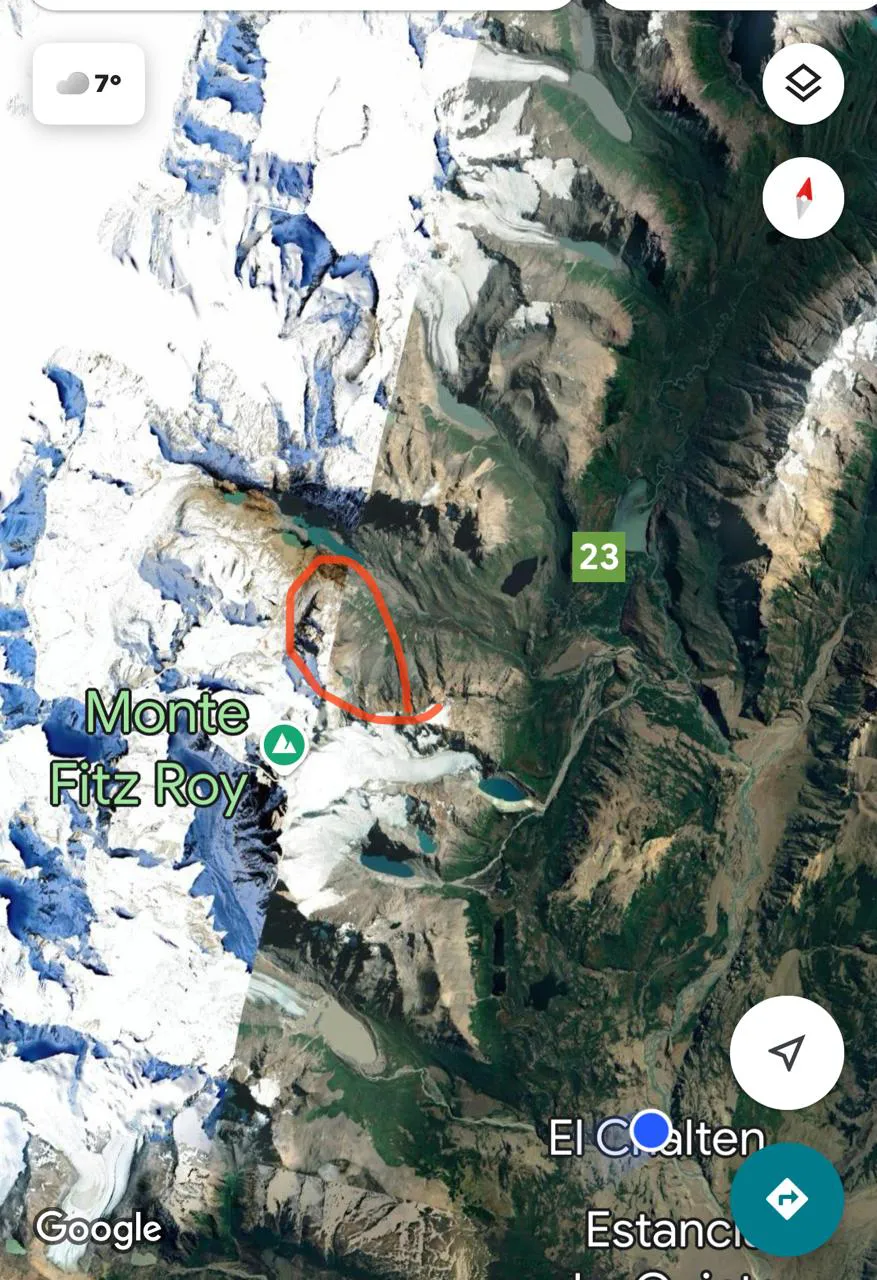
Task: Open the 7° weather widget
Action: (89, 84)
